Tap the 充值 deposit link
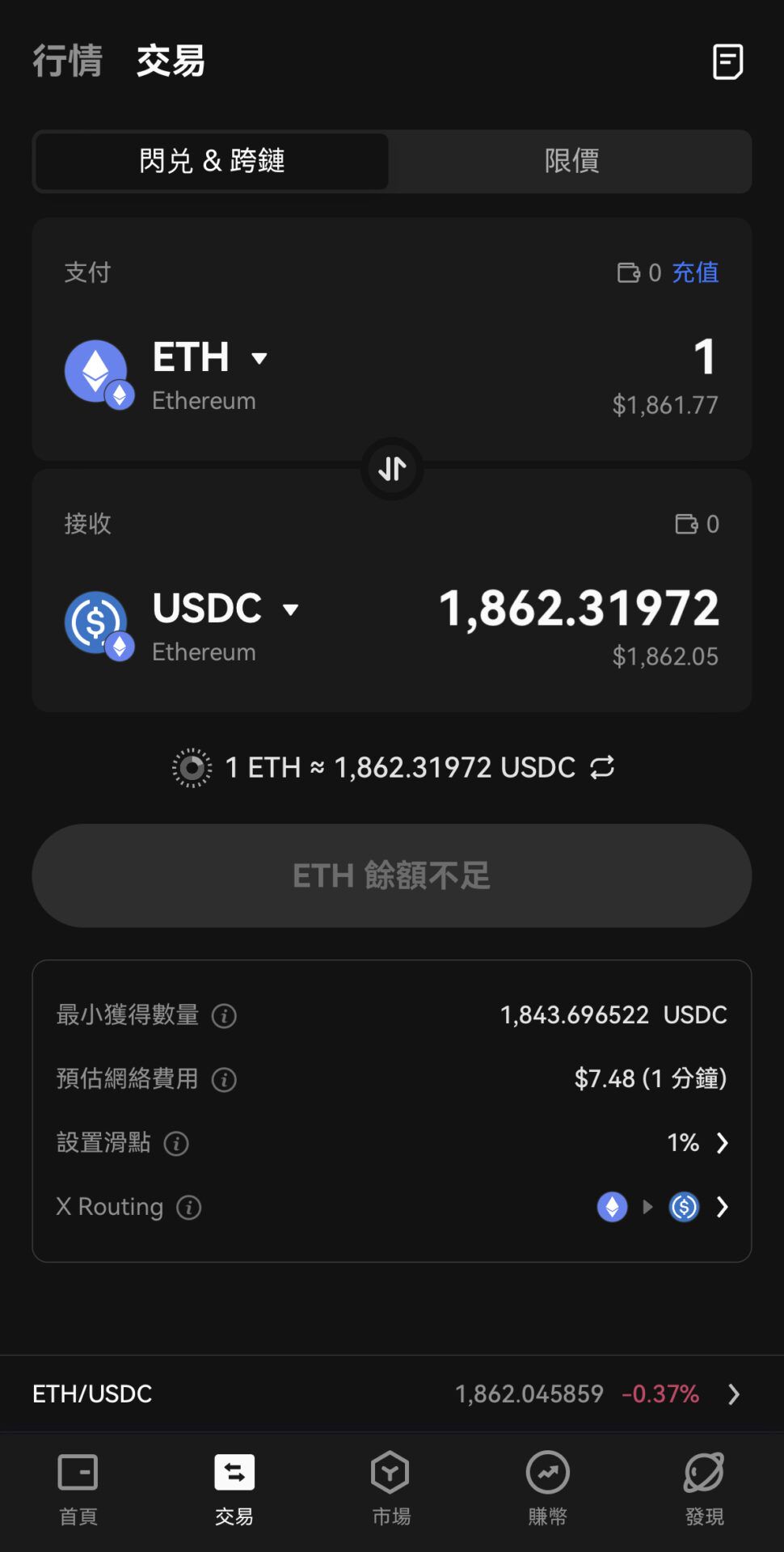Screen dimensions: 784x1552 click(695, 272)
